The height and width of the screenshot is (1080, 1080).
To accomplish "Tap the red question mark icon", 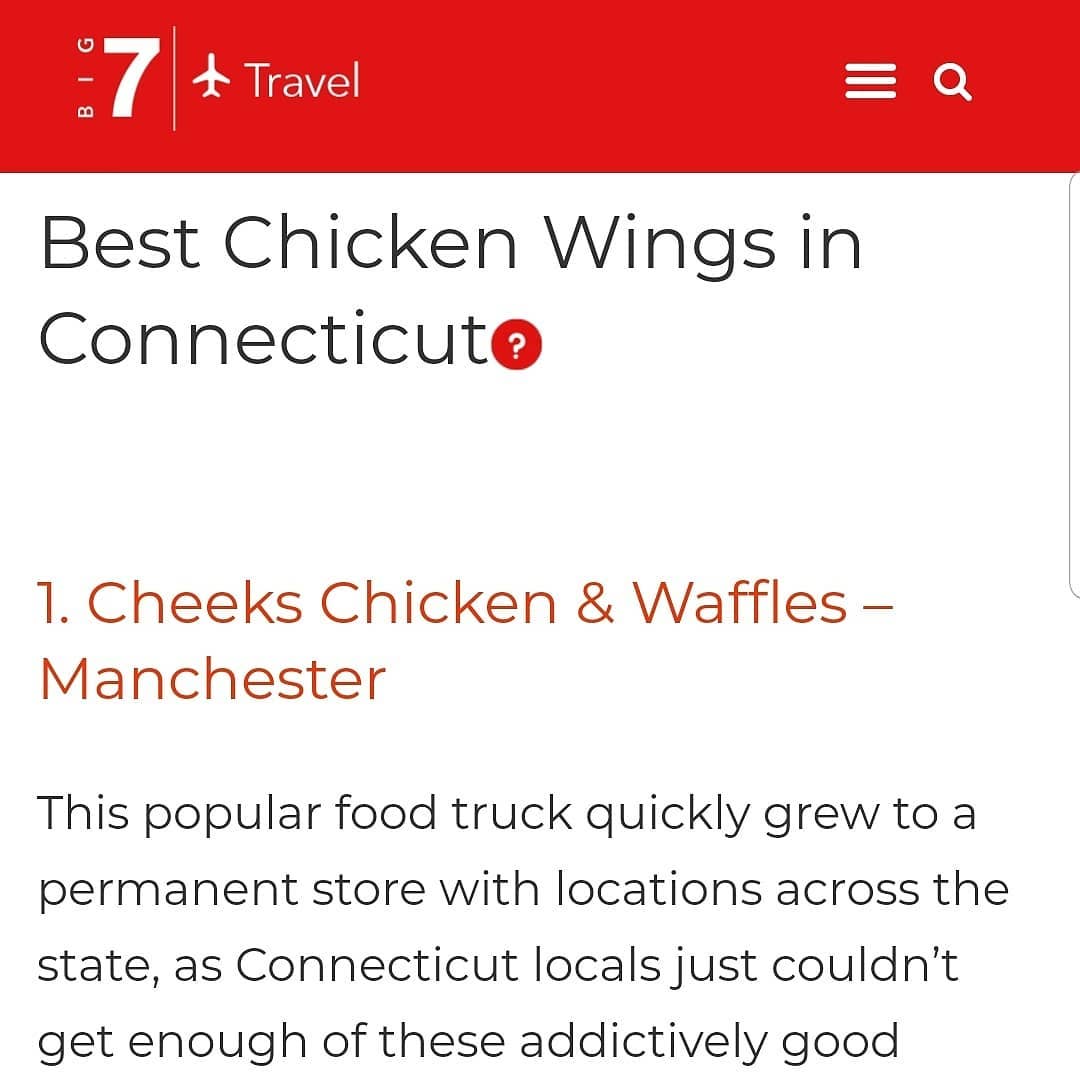I will click(517, 346).
